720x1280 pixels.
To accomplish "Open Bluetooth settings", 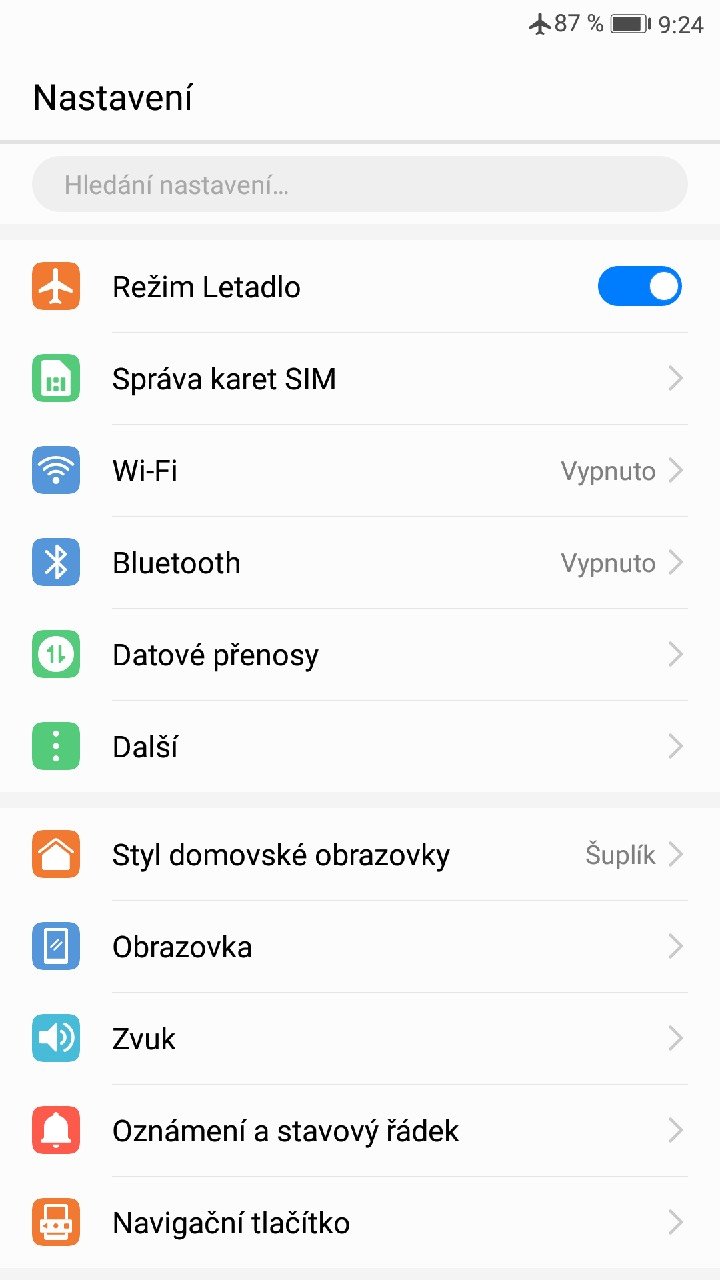I will (x=360, y=563).
